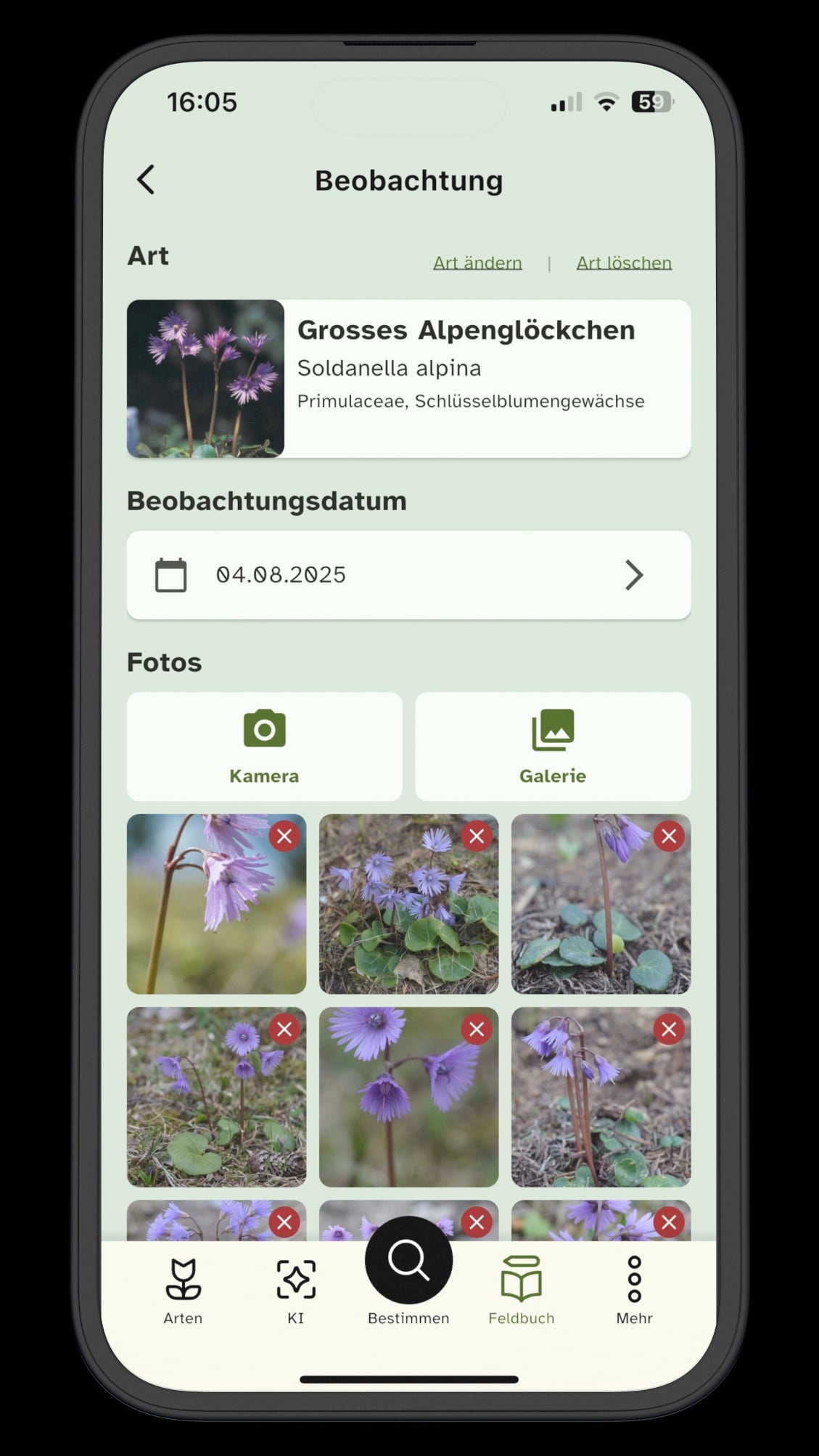The image size is (819, 1456).
Task: Add photos via the Galerie button
Action: click(x=552, y=746)
